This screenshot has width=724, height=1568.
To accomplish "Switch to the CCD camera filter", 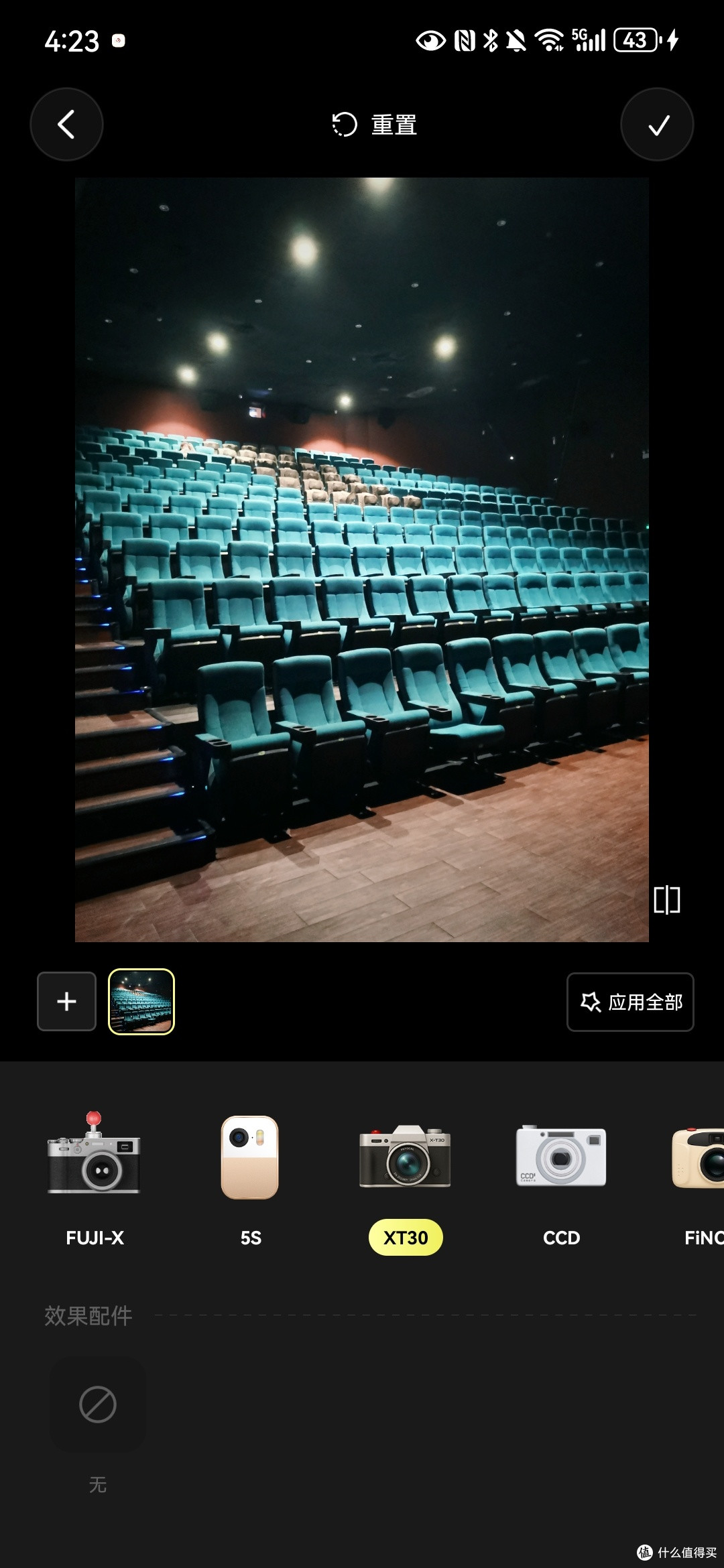I will (561, 1179).
